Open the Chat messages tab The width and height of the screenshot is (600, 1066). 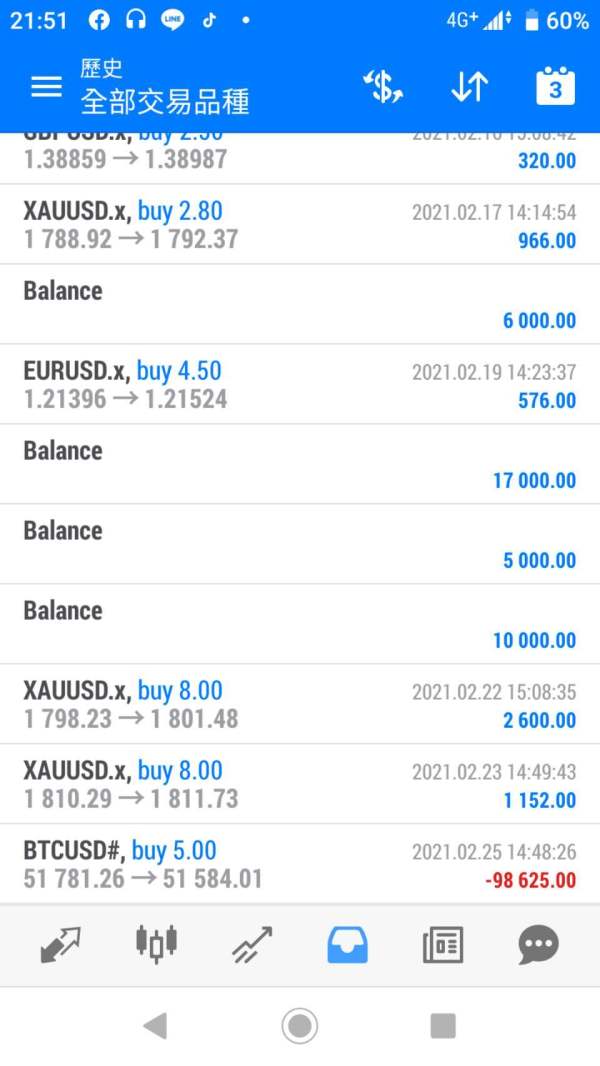pos(539,944)
